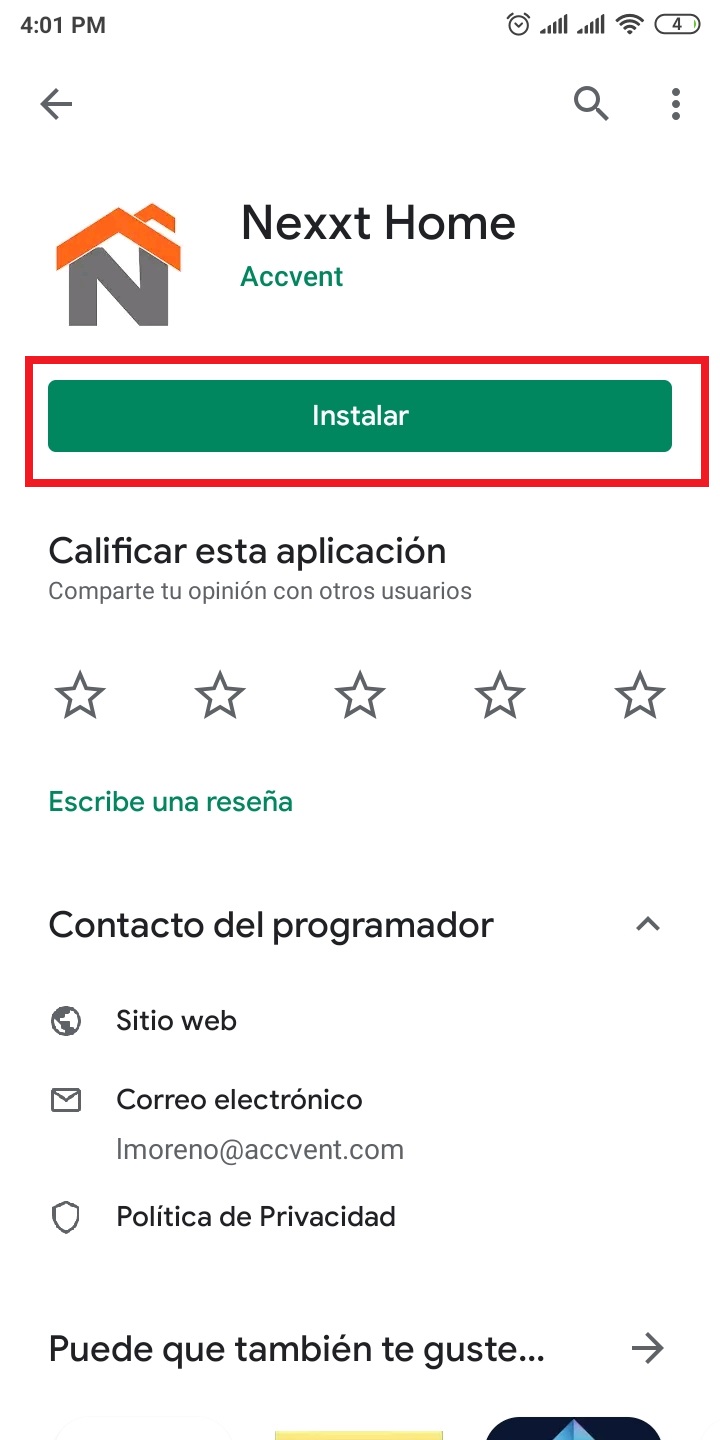Open the search magnifier icon
Image resolution: width=720 pixels, height=1440 pixels.
pyautogui.click(x=591, y=103)
